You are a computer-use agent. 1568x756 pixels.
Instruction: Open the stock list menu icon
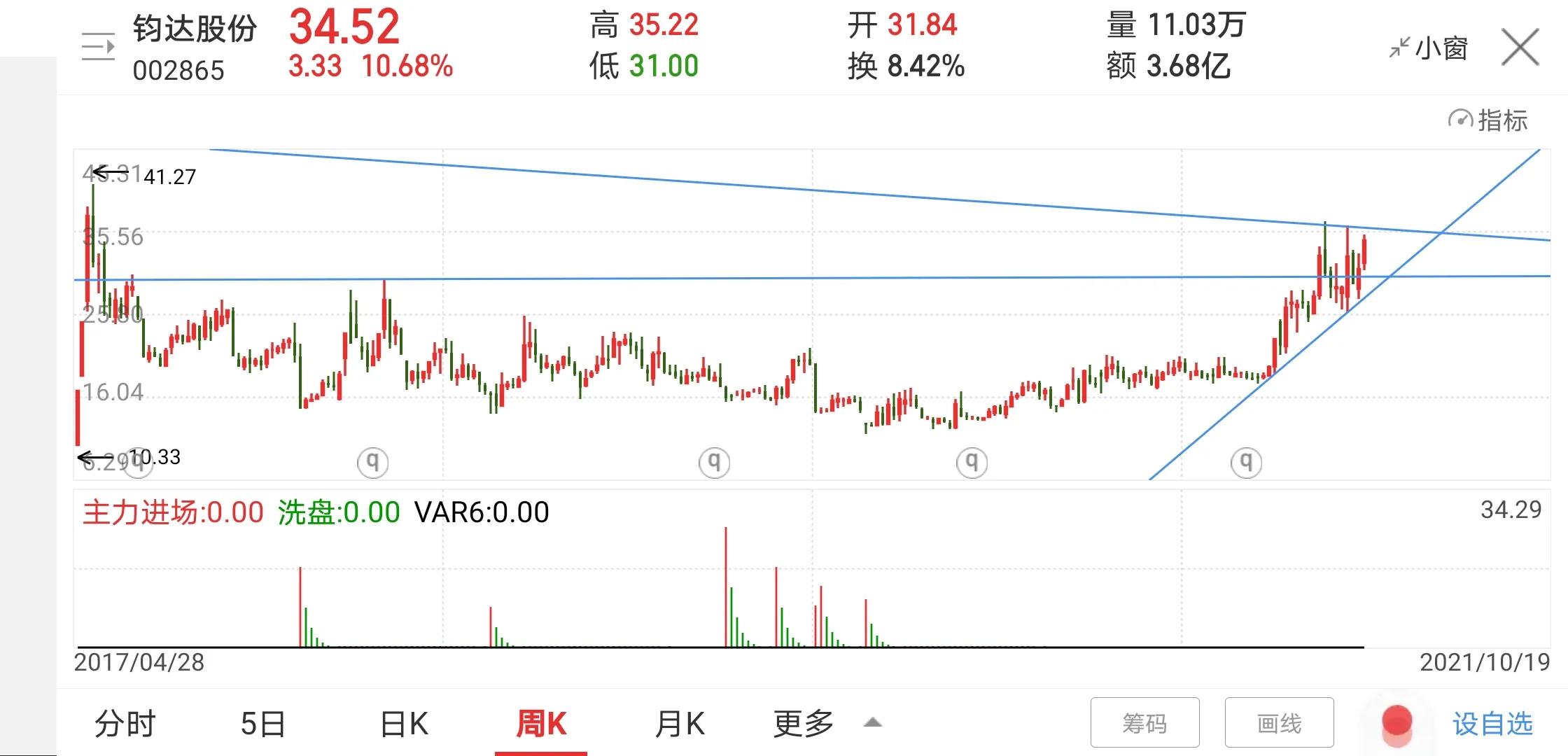(x=98, y=48)
